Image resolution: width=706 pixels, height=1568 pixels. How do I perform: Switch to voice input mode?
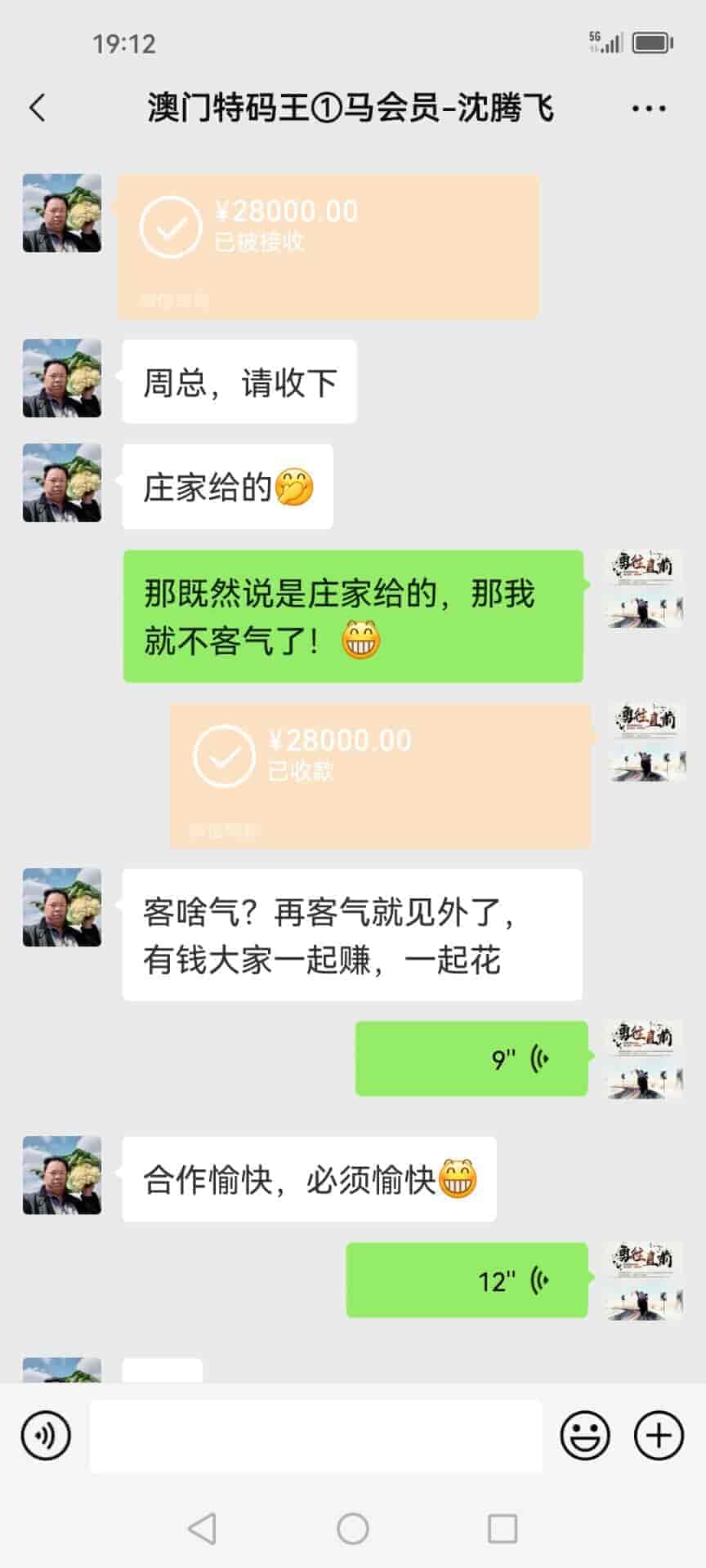pyautogui.click(x=46, y=1435)
